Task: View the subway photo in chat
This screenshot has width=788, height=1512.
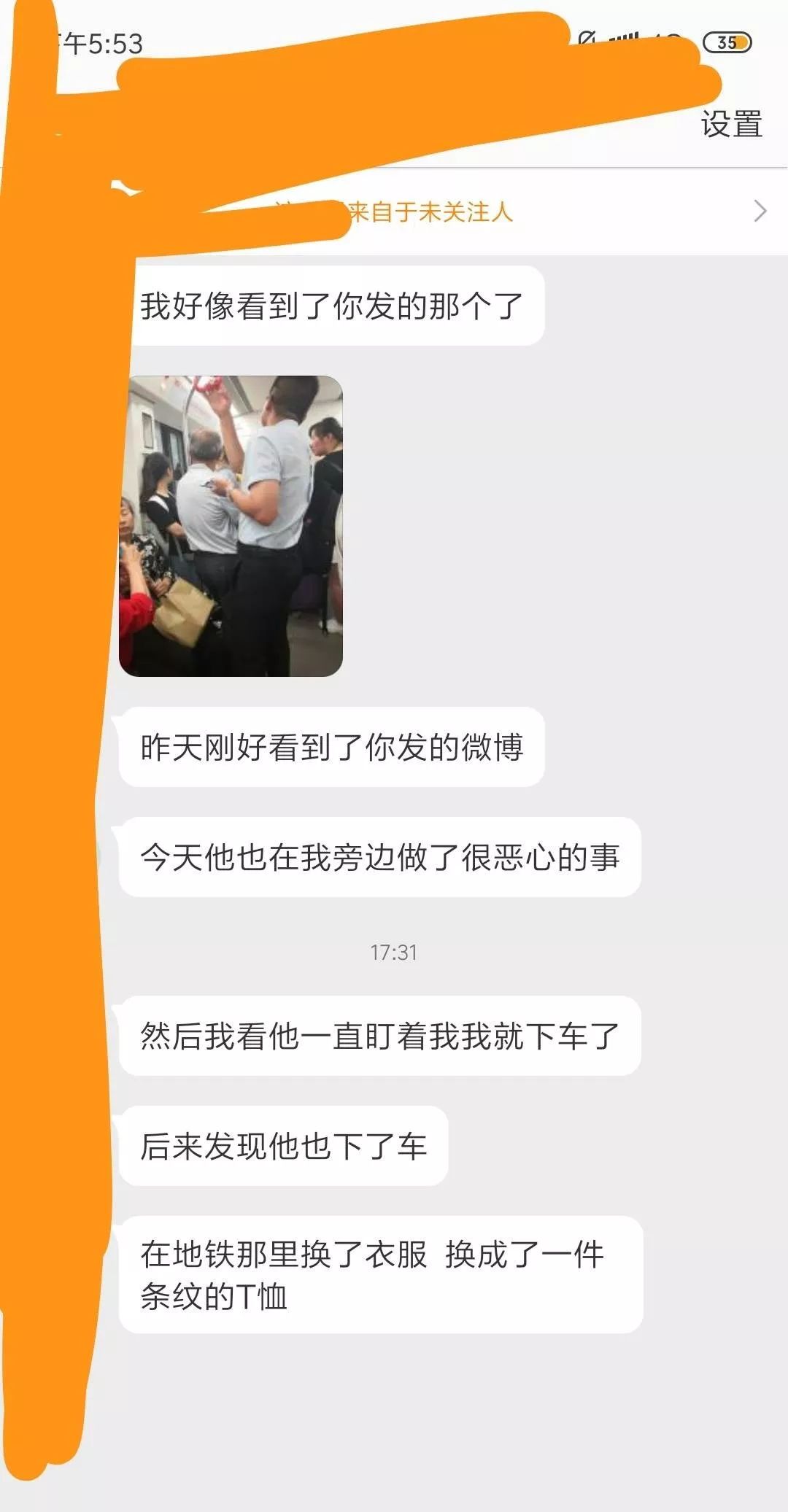Action: click(x=231, y=526)
